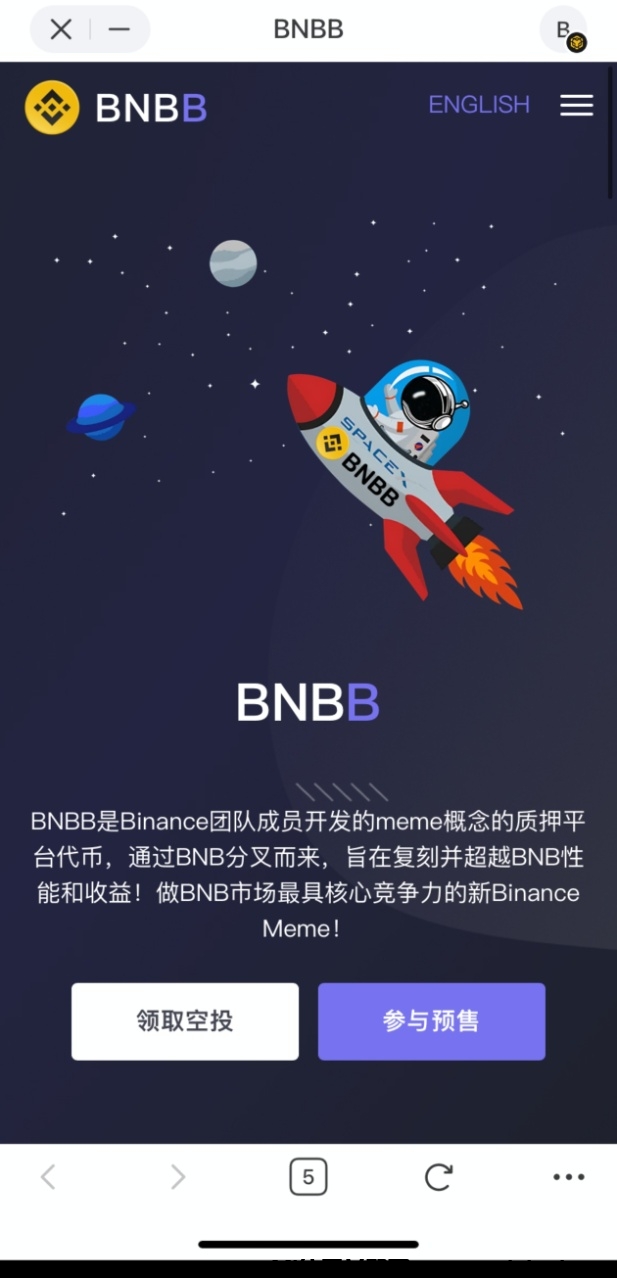Tap the 领取空投 airdrop button

tap(185, 1021)
